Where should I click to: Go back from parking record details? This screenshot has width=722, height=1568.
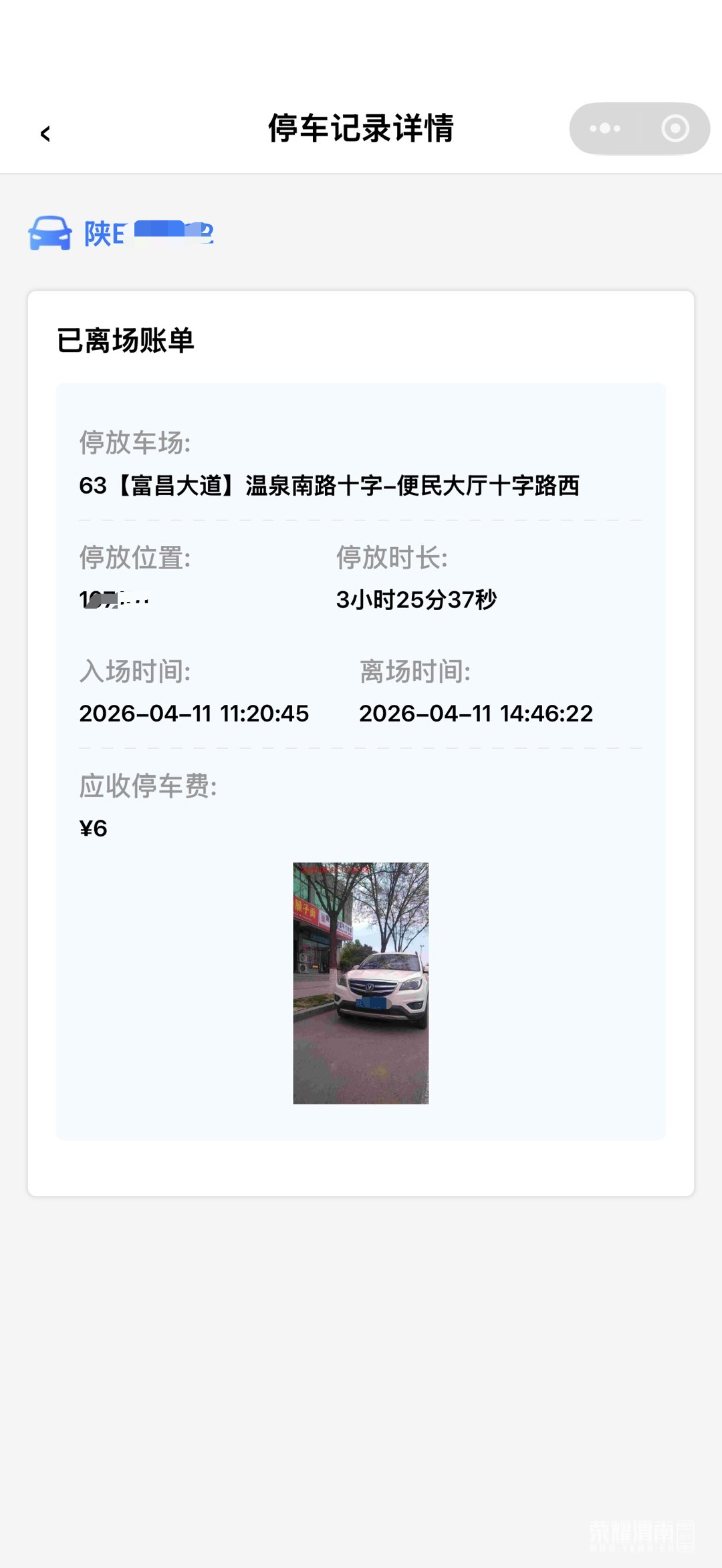pos(45,134)
